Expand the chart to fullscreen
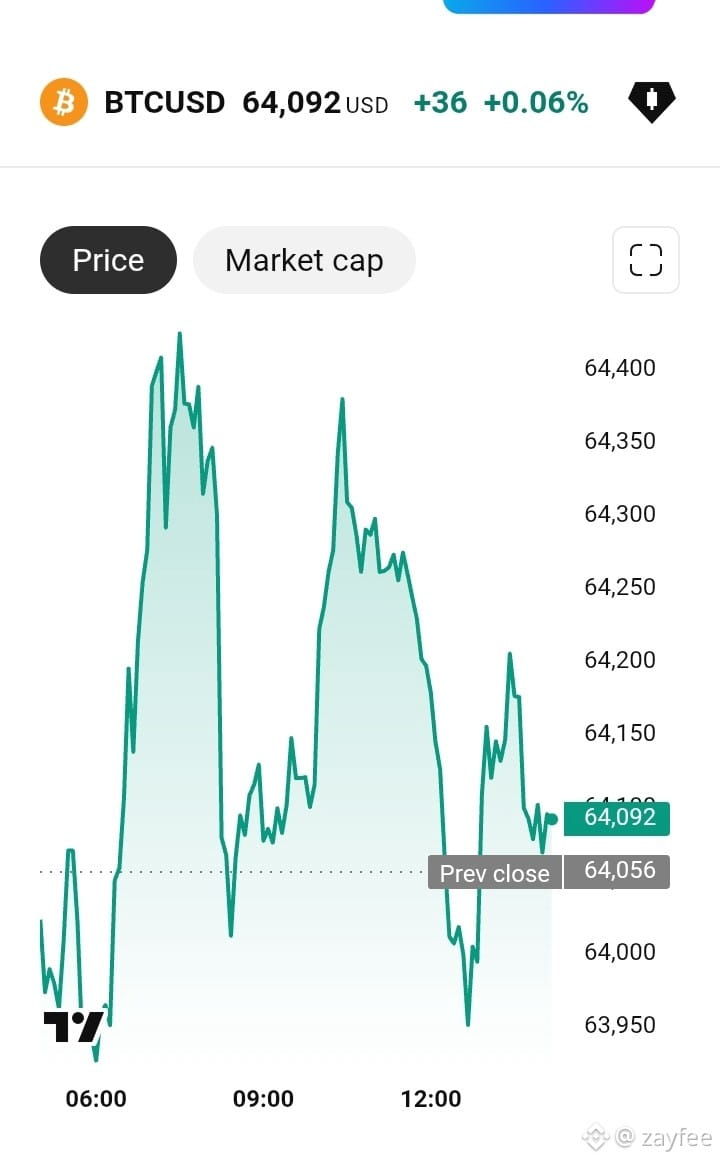 (x=645, y=260)
